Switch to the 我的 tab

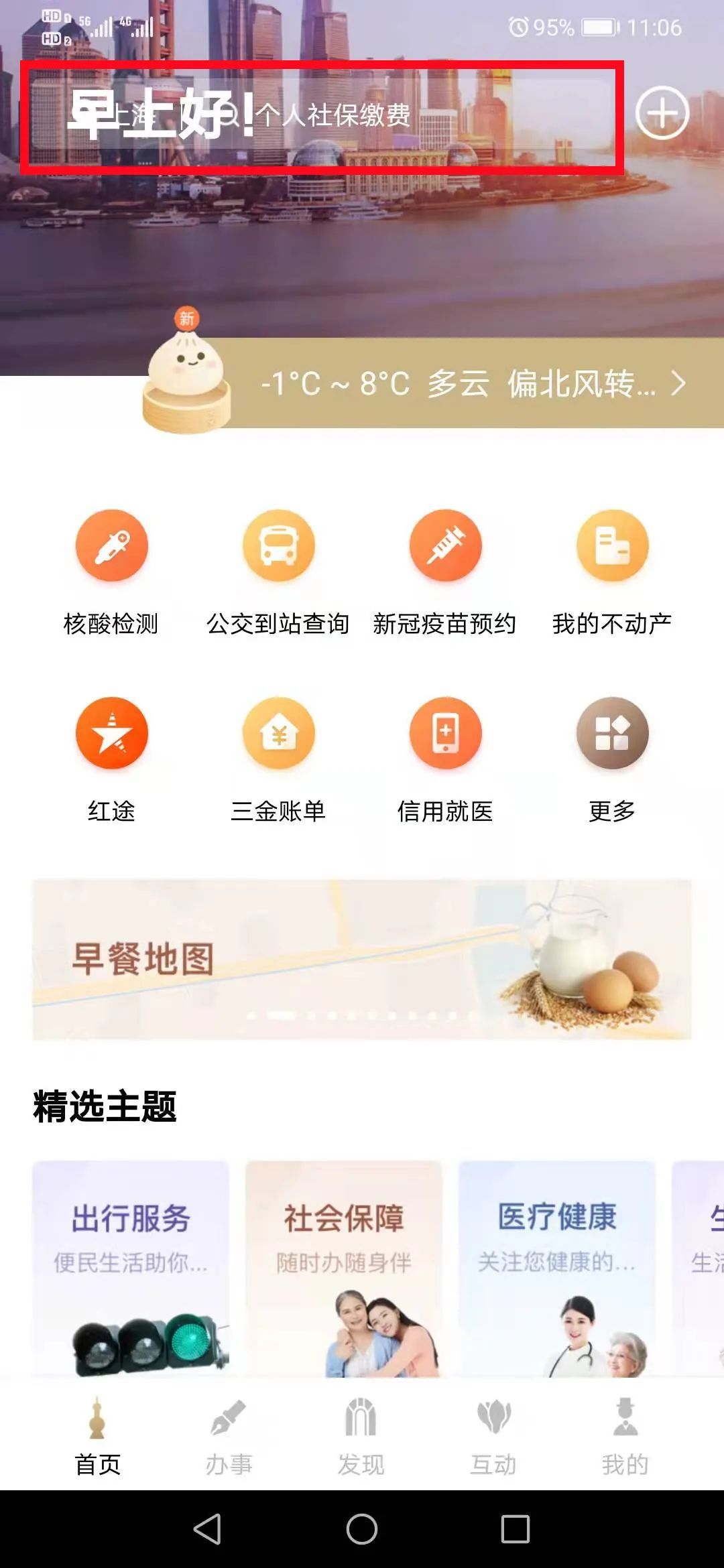point(625,1435)
